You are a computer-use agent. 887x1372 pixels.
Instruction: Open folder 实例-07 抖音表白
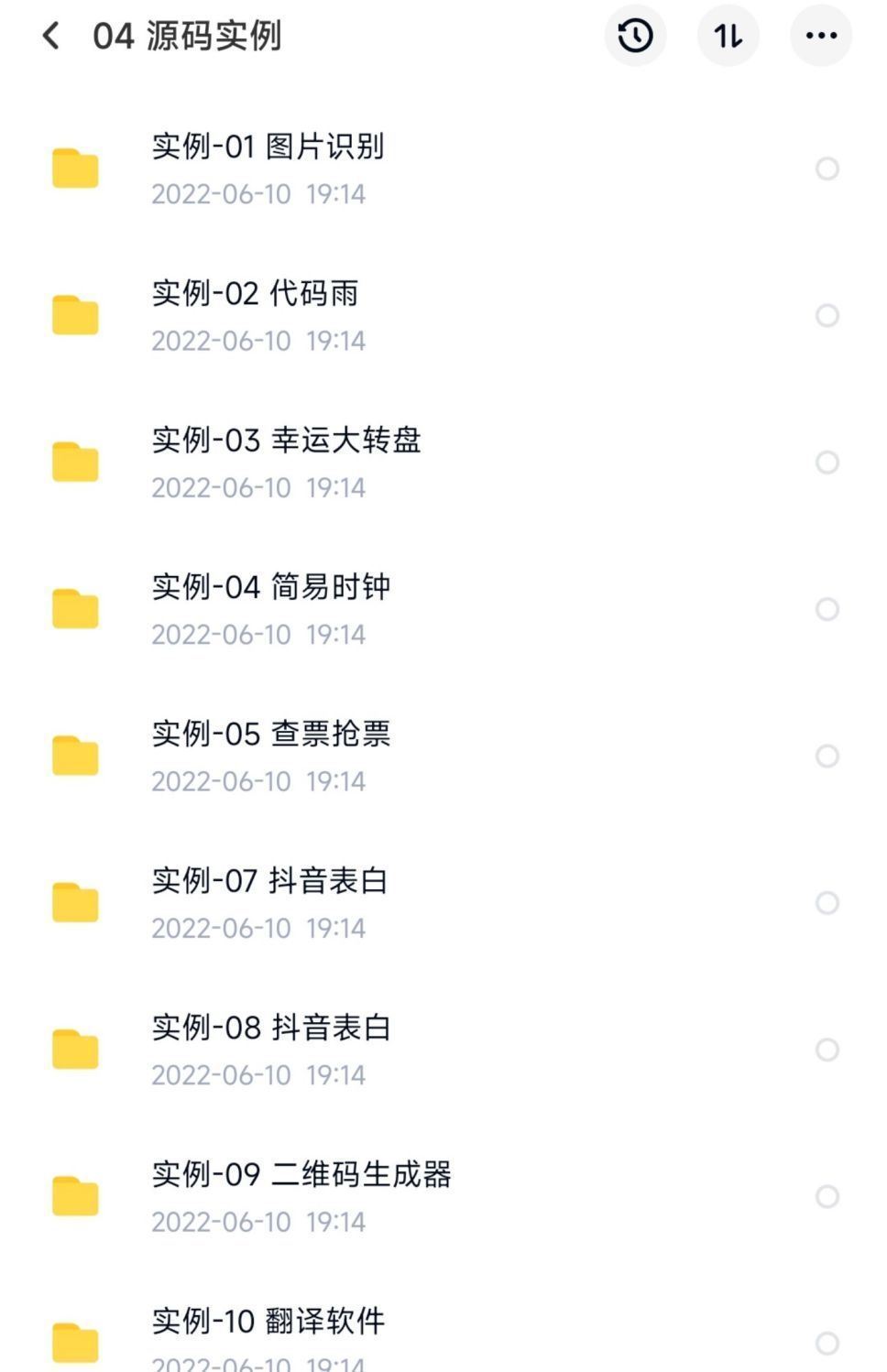269,902
